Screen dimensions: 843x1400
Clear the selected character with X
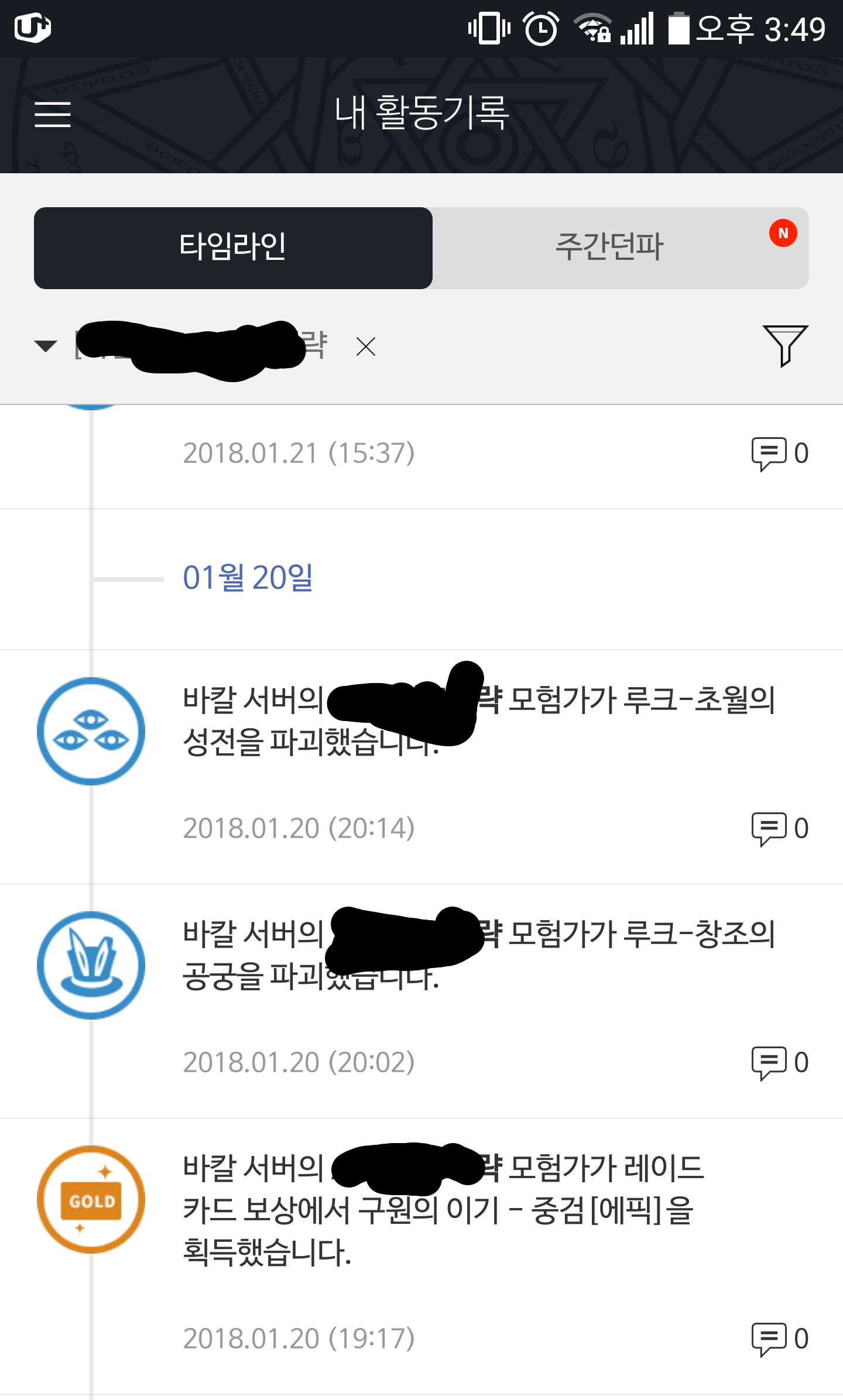coord(366,346)
